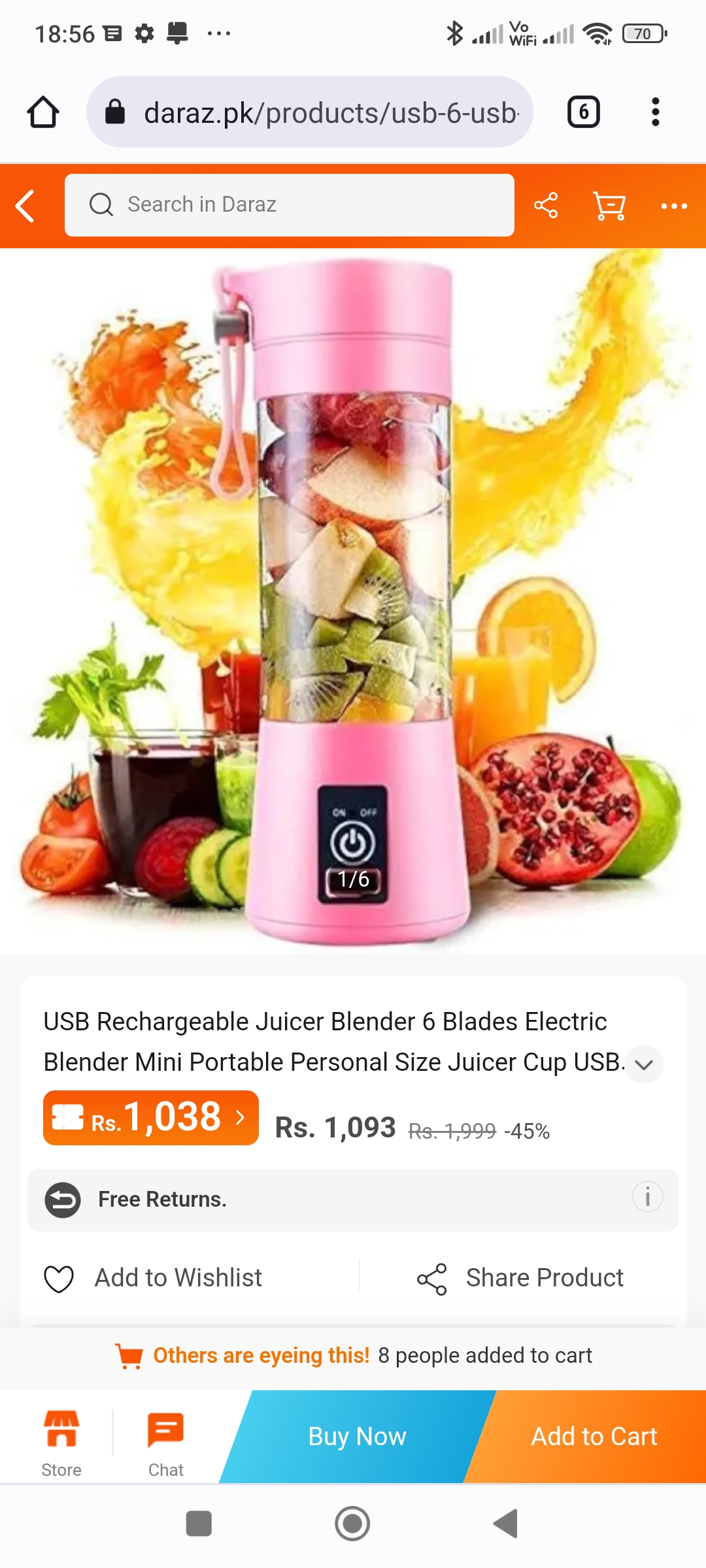
Task: Open Daraz header three-dot menu
Action: coord(673,206)
